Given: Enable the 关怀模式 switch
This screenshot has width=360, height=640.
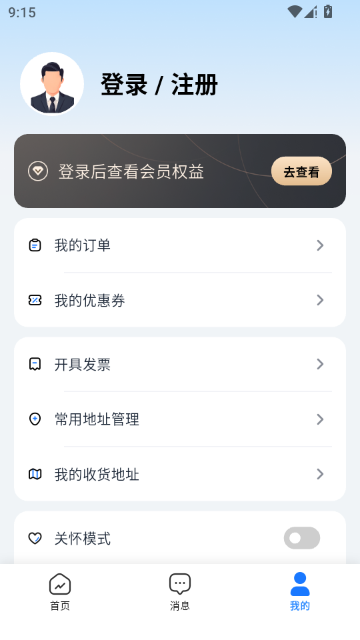Looking at the screenshot, I should [x=302, y=538].
